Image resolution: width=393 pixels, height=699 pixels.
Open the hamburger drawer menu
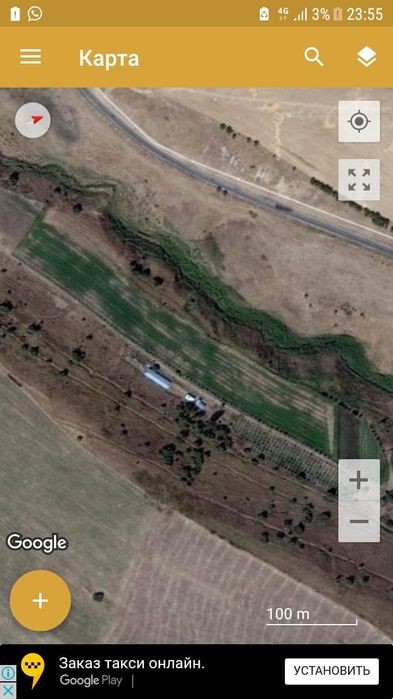(30, 57)
